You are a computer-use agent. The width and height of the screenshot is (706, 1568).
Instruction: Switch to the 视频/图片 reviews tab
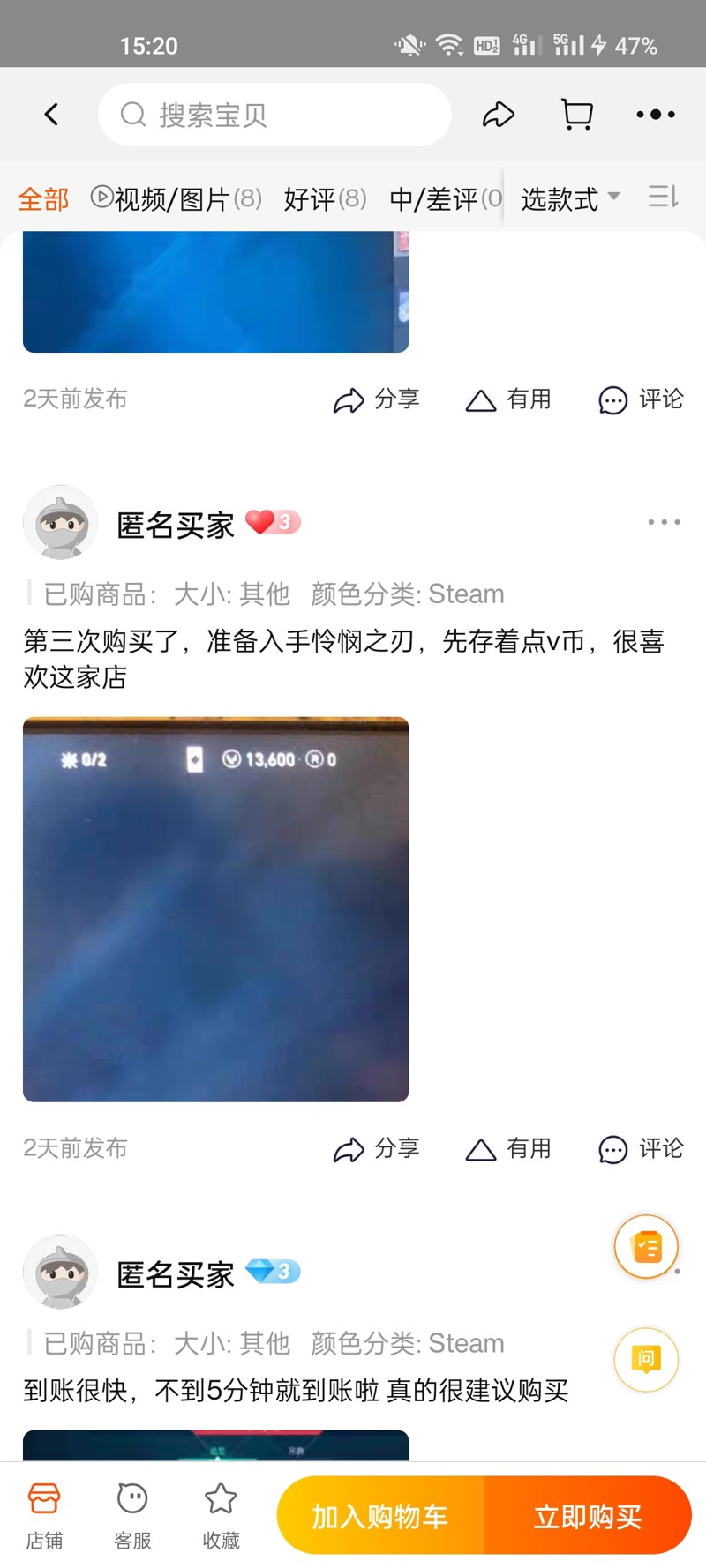point(176,198)
